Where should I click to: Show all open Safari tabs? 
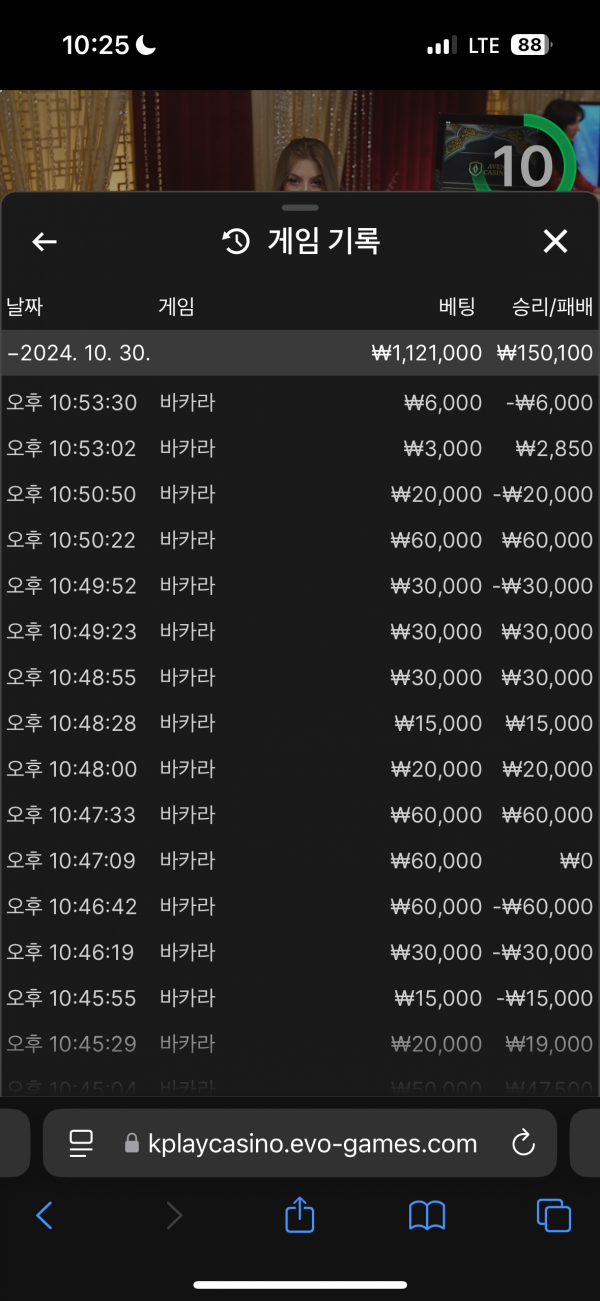[x=554, y=1216]
